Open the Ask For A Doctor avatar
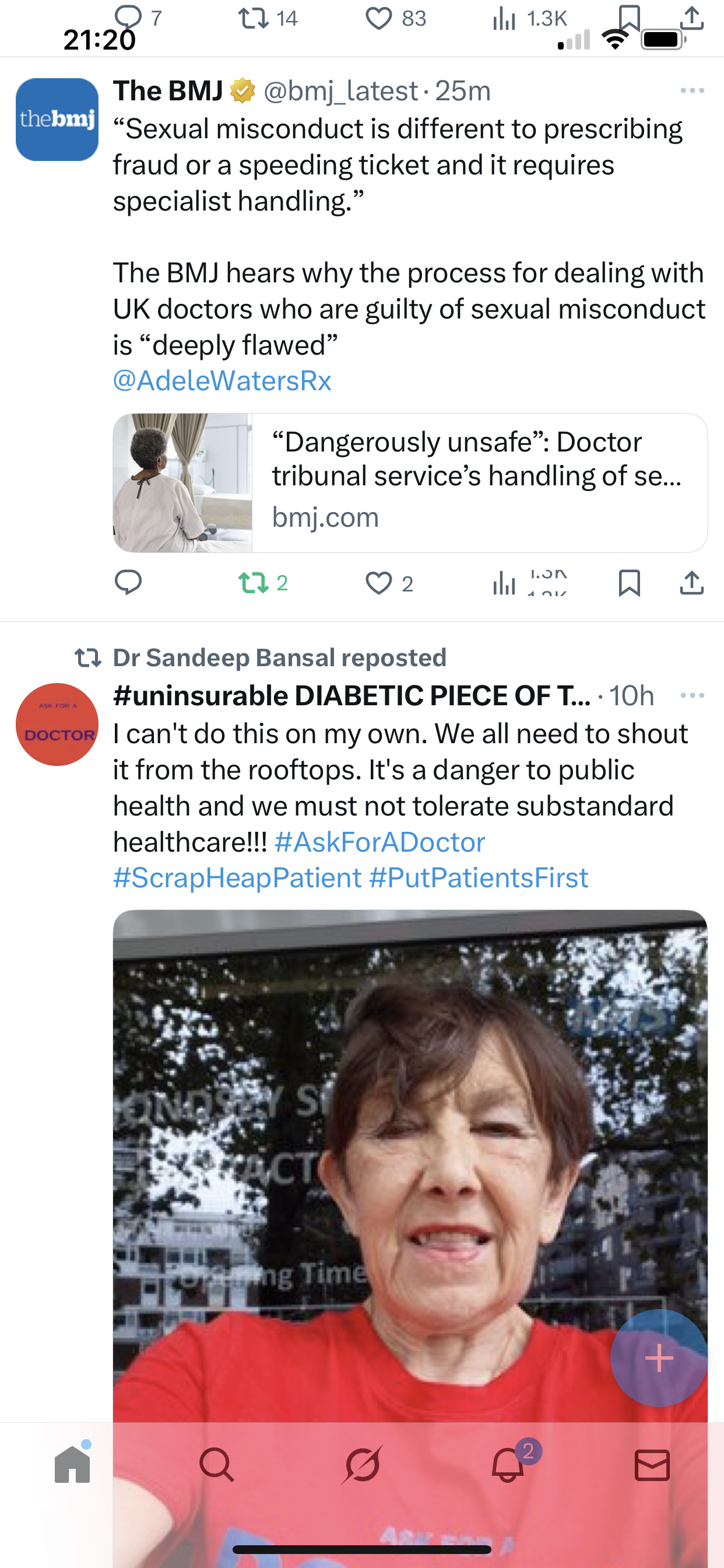724x1568 pixels. tap(57, 724)
